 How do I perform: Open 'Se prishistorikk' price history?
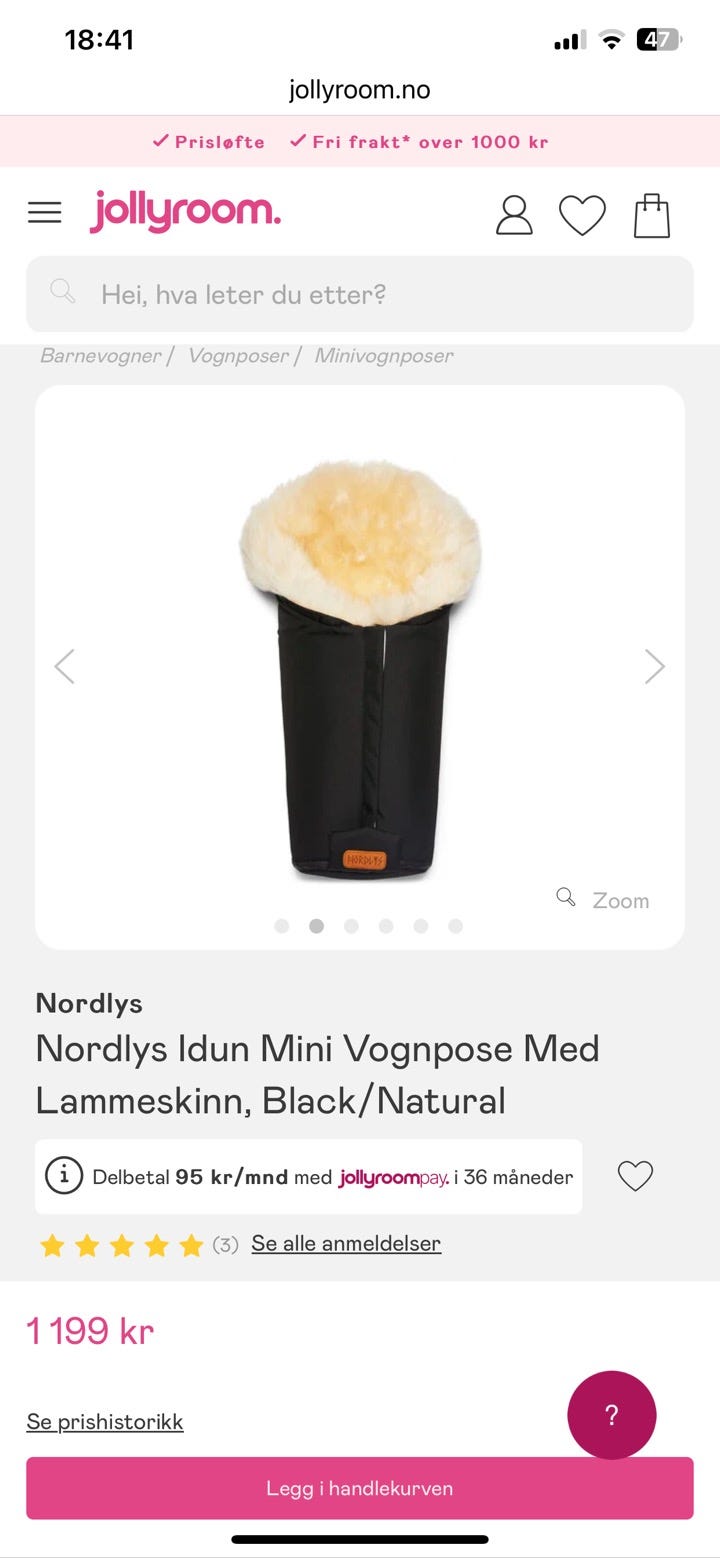[105, 1422]
